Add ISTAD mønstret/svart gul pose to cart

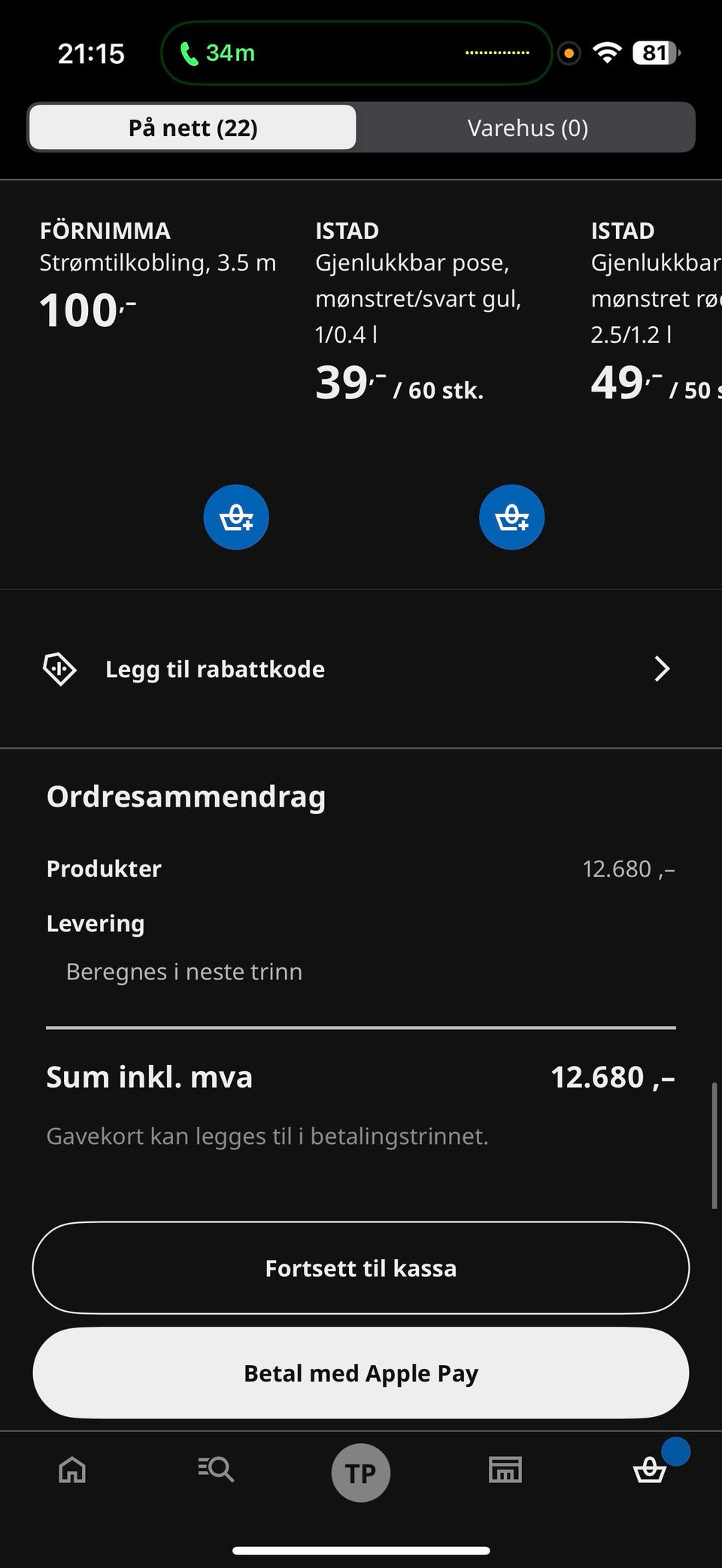click(x=511, y=517)
